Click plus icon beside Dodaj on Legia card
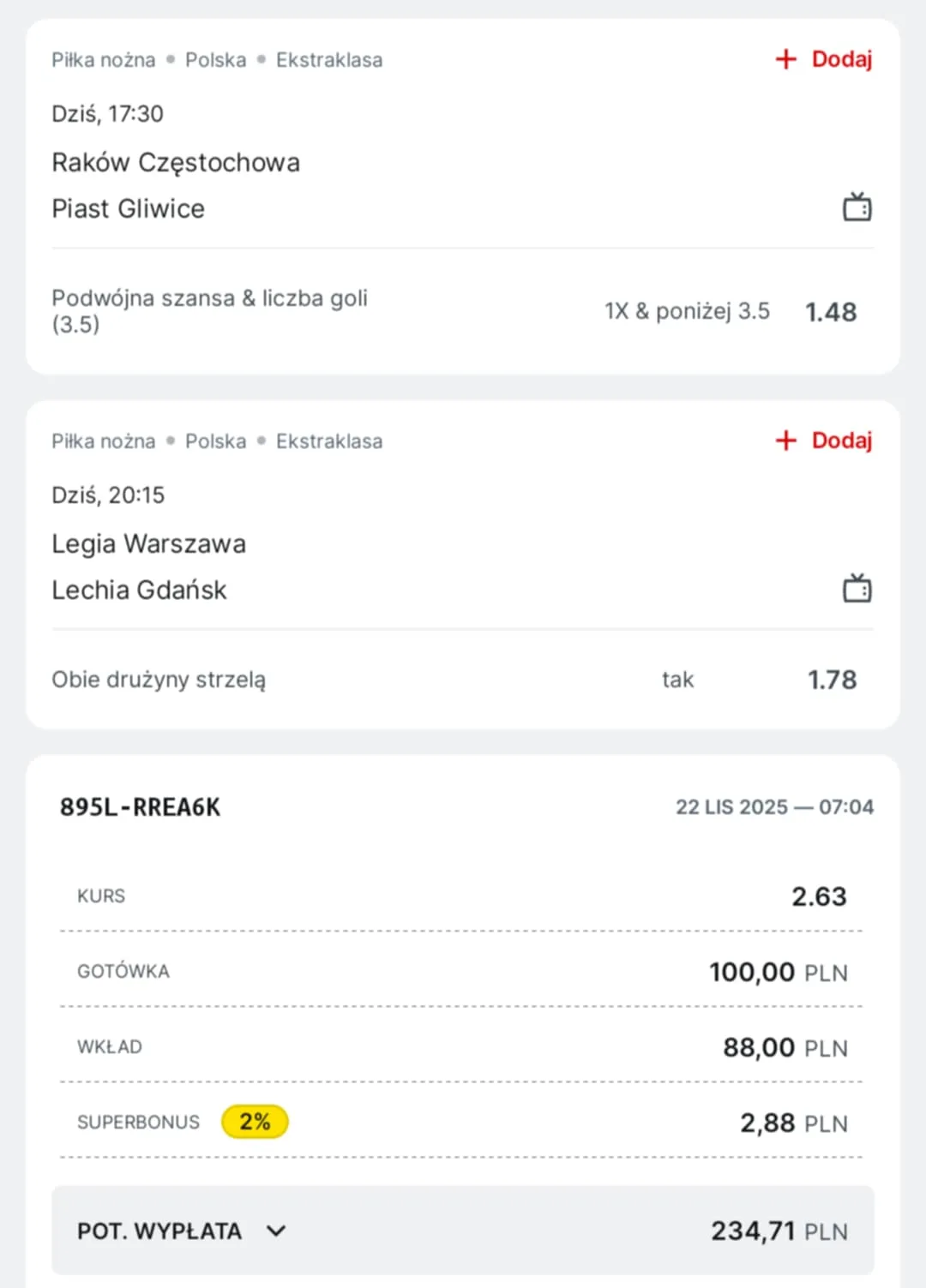The width and height of the screenshot is (926, 1288). (x=785, y=440)
